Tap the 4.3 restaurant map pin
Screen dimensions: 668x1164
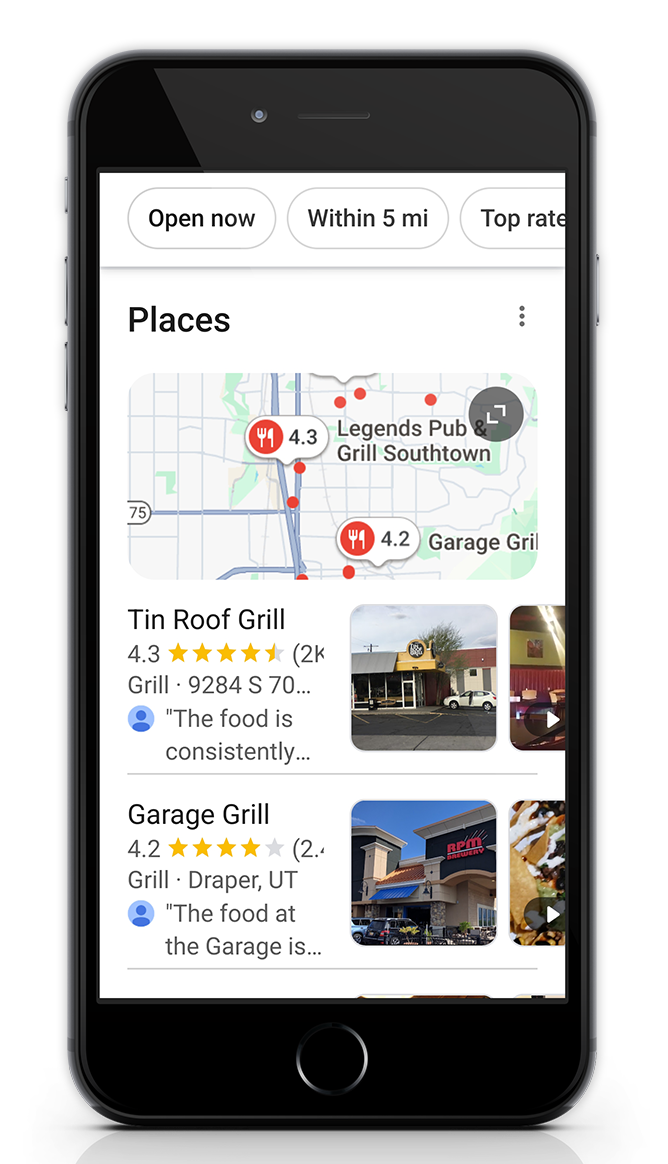click(x=286, y=437)
